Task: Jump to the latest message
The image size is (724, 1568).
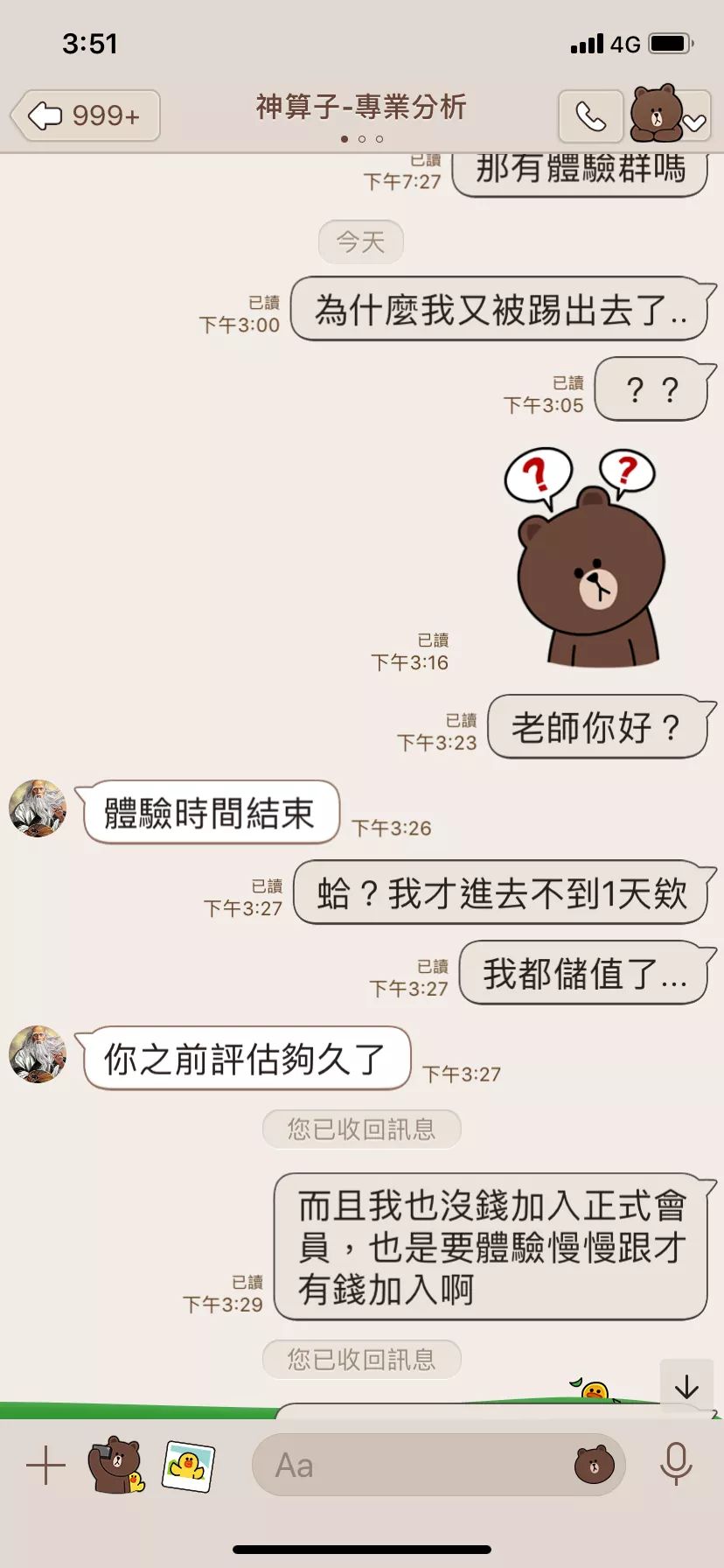Action: pos(686,1387)
